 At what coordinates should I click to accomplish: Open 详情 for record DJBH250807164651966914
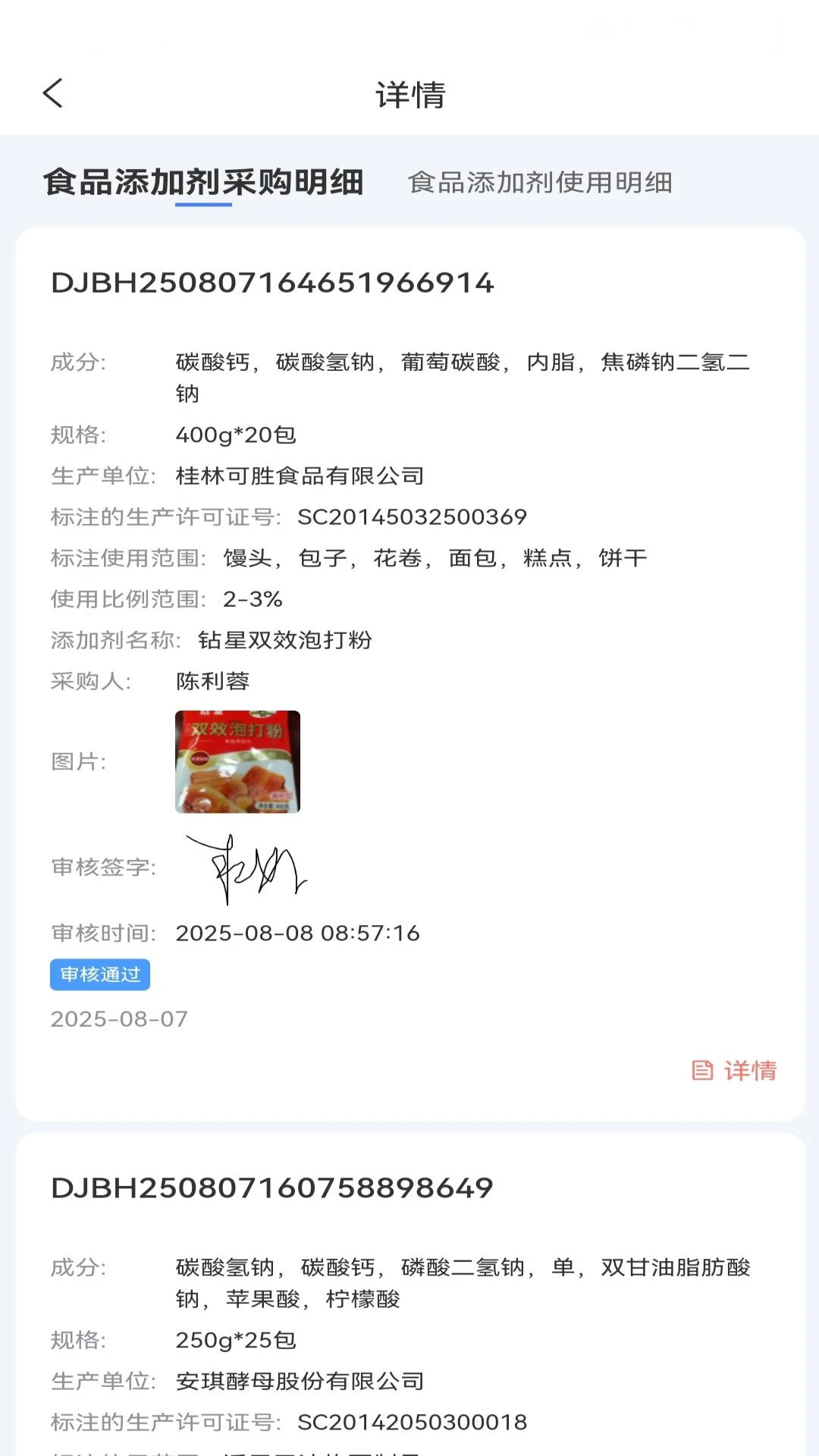coord(734,1070)
